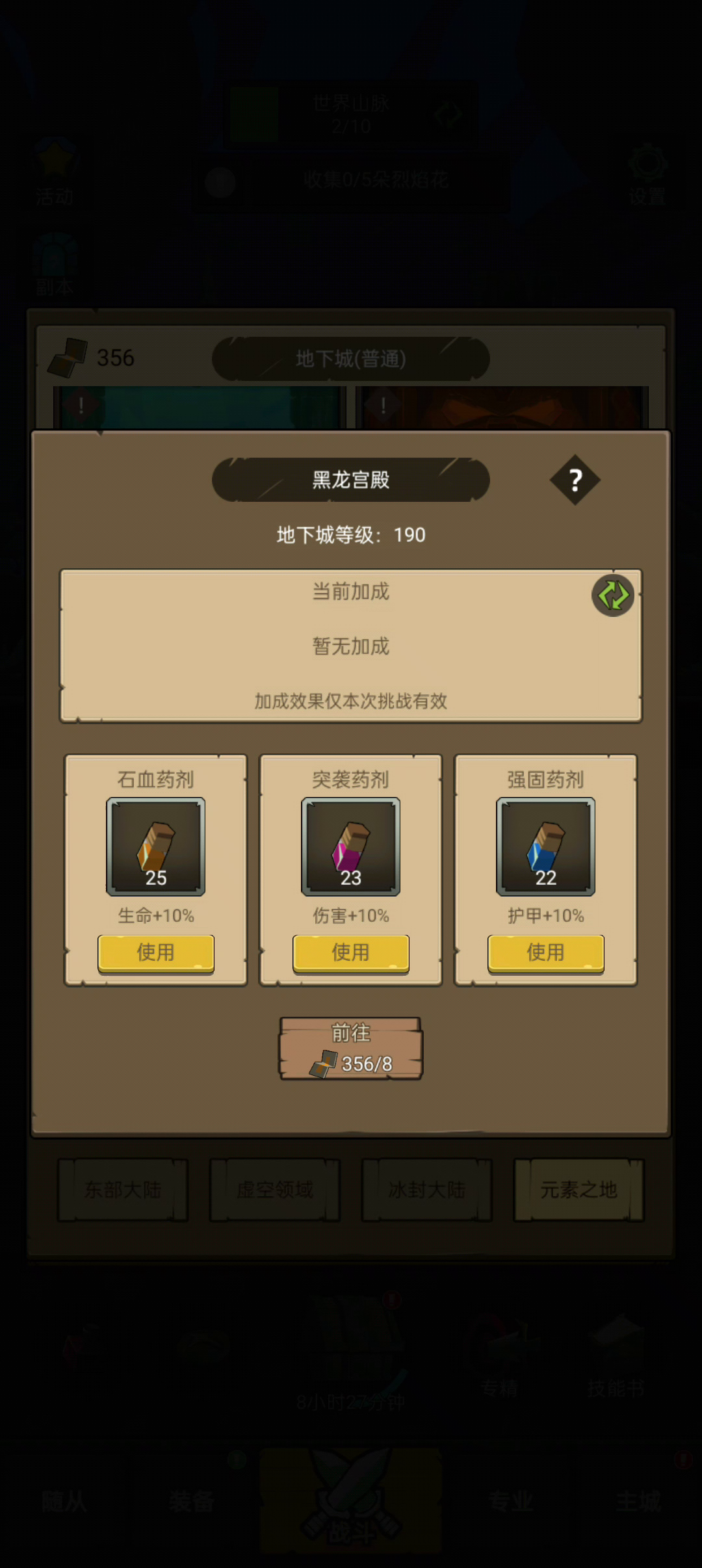The image size is (702, 1568).
Task: Use the 石血药剂 potion
Action: click(156, 952)
